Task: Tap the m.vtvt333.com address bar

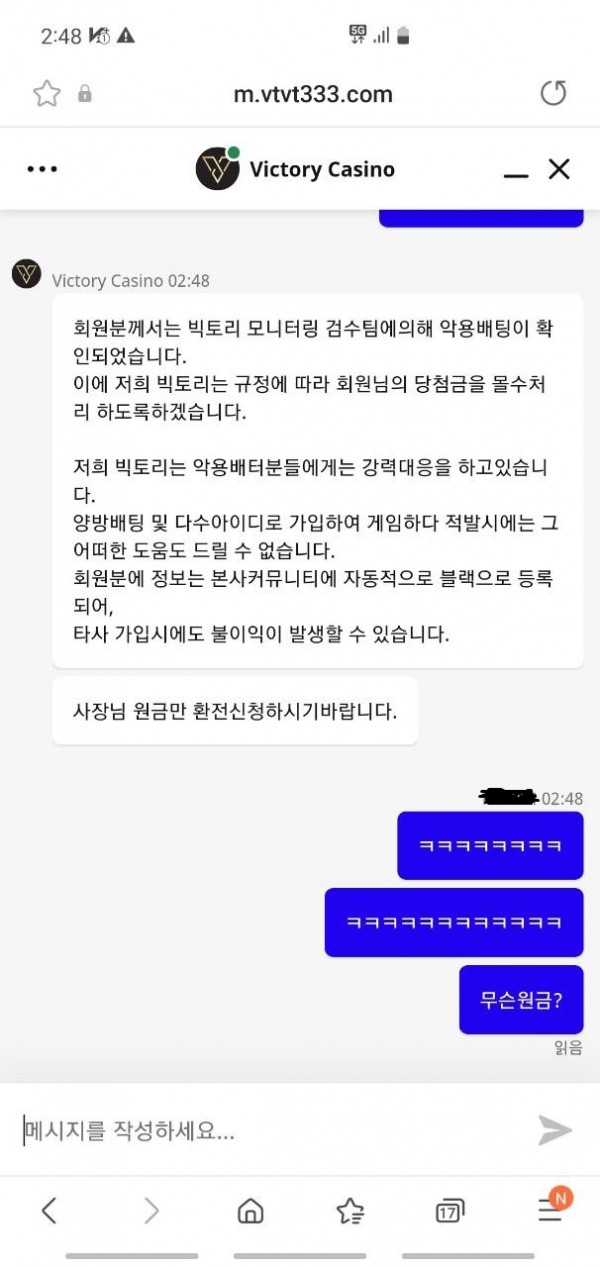Action: coord(312,94)
